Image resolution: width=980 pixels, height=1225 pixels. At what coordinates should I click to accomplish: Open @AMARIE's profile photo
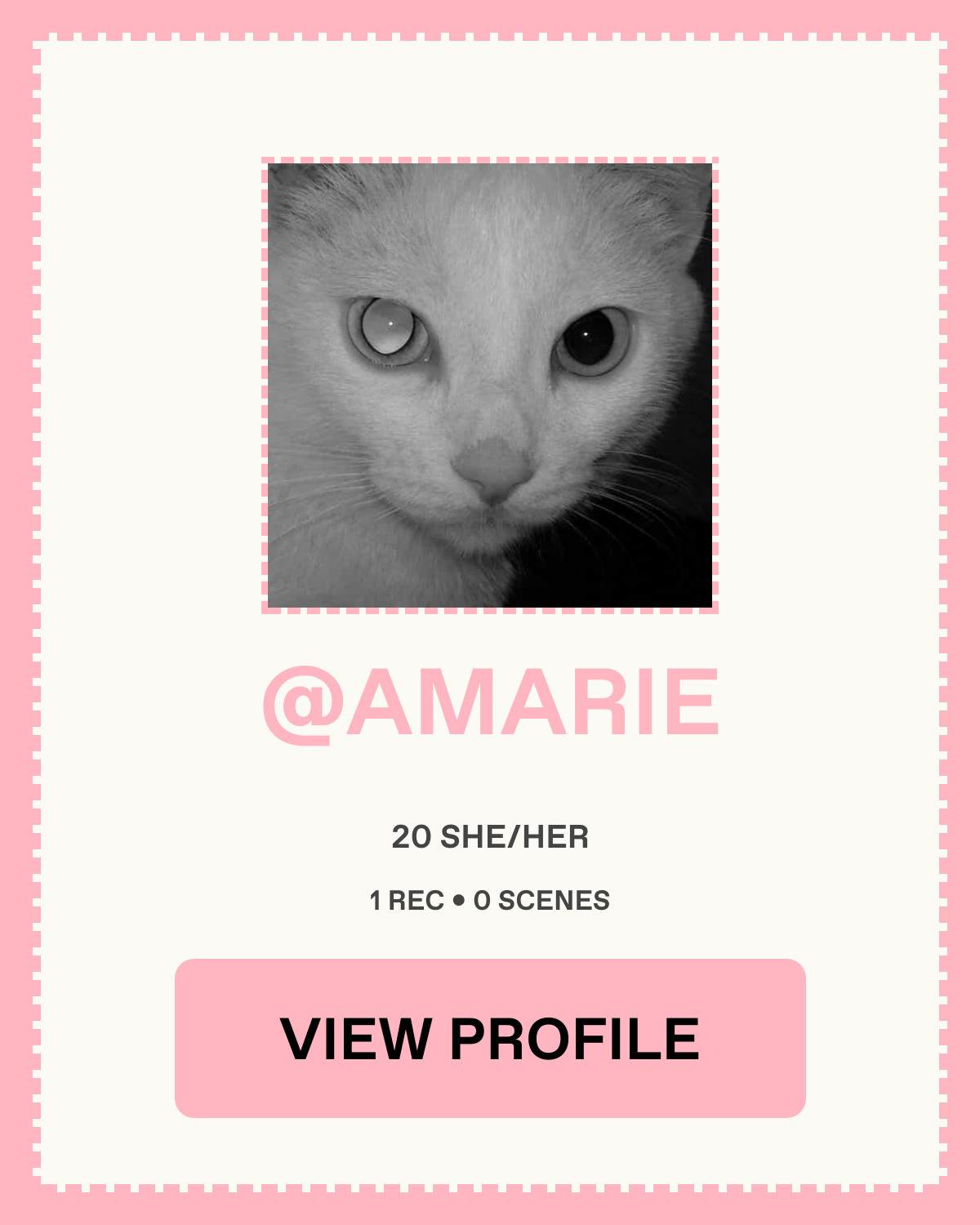[x=490, y=385]
